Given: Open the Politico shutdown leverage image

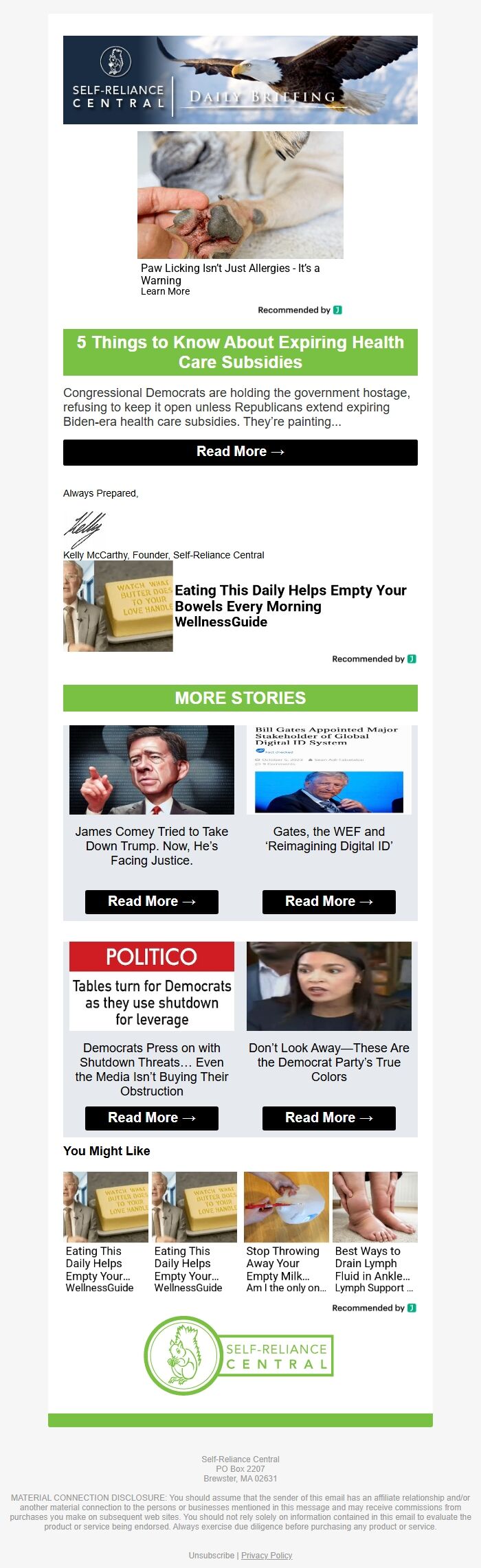Looking at the screenshot, I should pyautogui.click(x=151, y=986).
